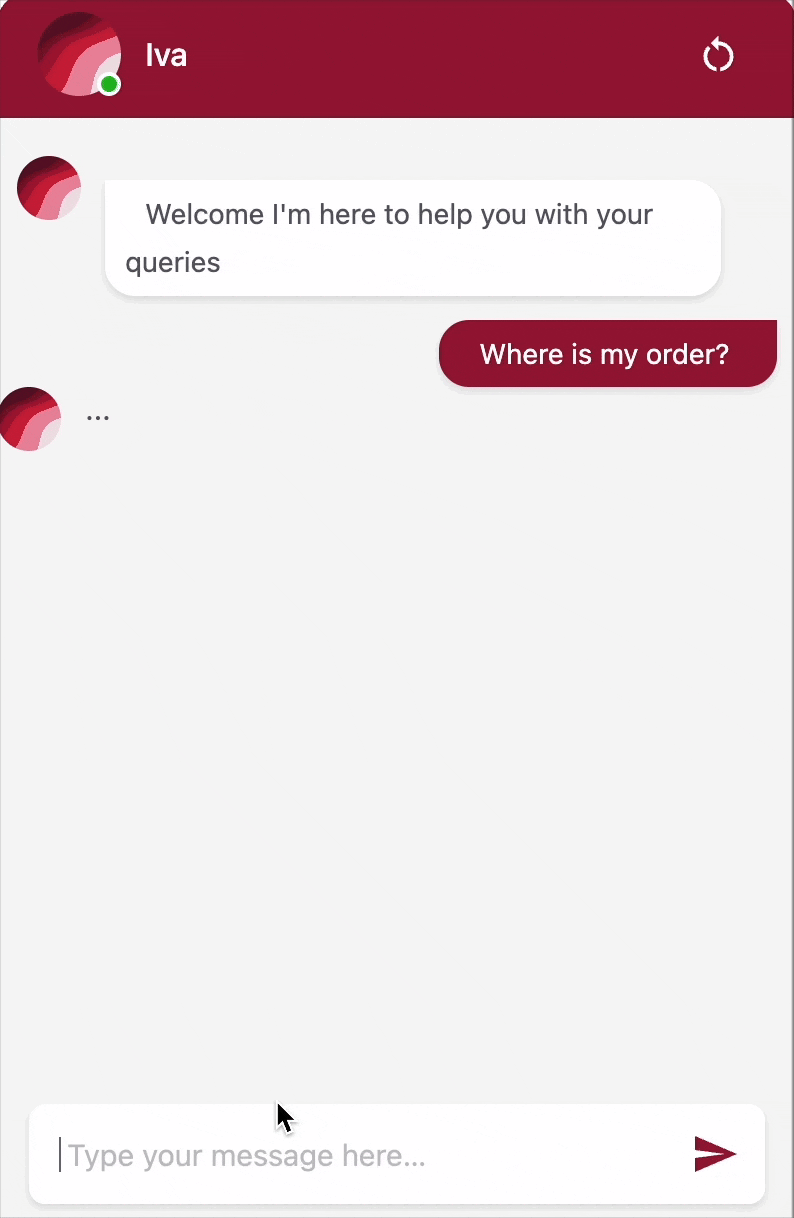Click the Where is my order message bubble

pyautogui.click(x=607, y=353)
